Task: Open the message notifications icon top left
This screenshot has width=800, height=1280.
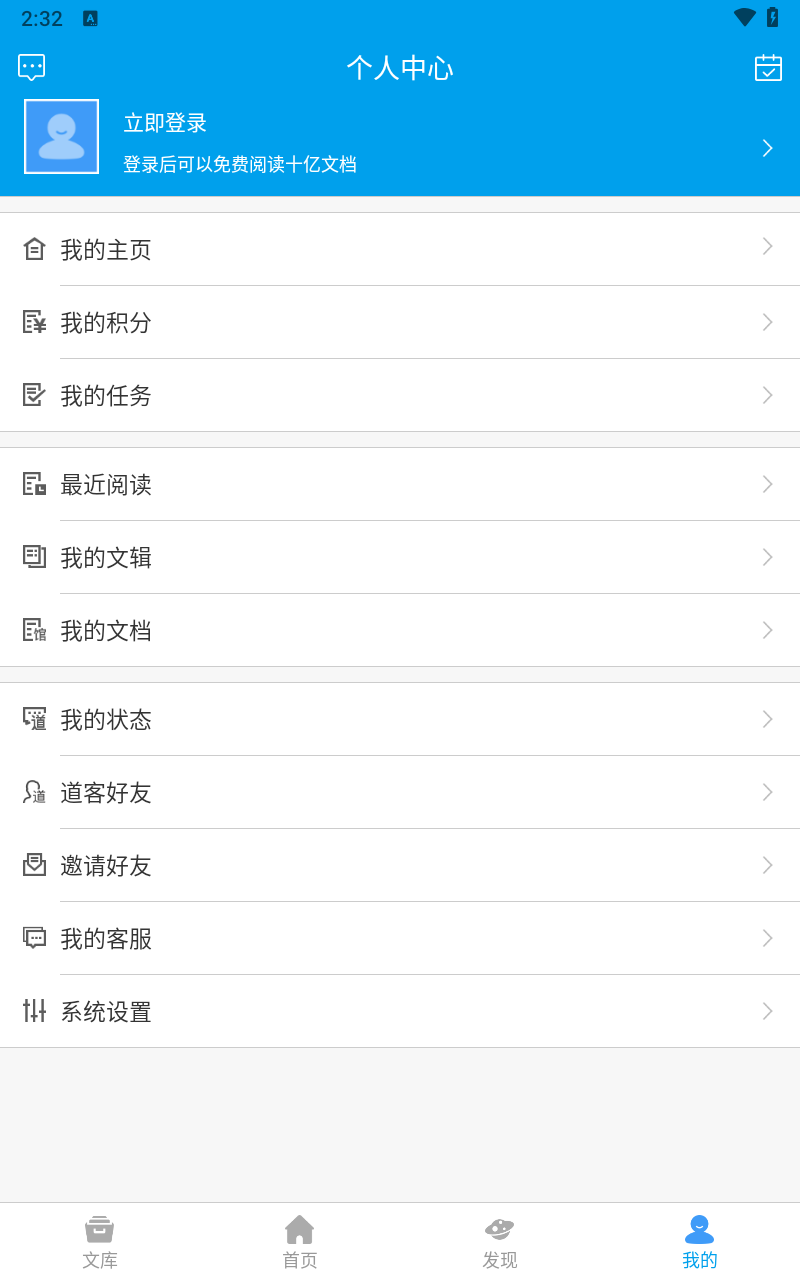Action: (x=32, y=67)
